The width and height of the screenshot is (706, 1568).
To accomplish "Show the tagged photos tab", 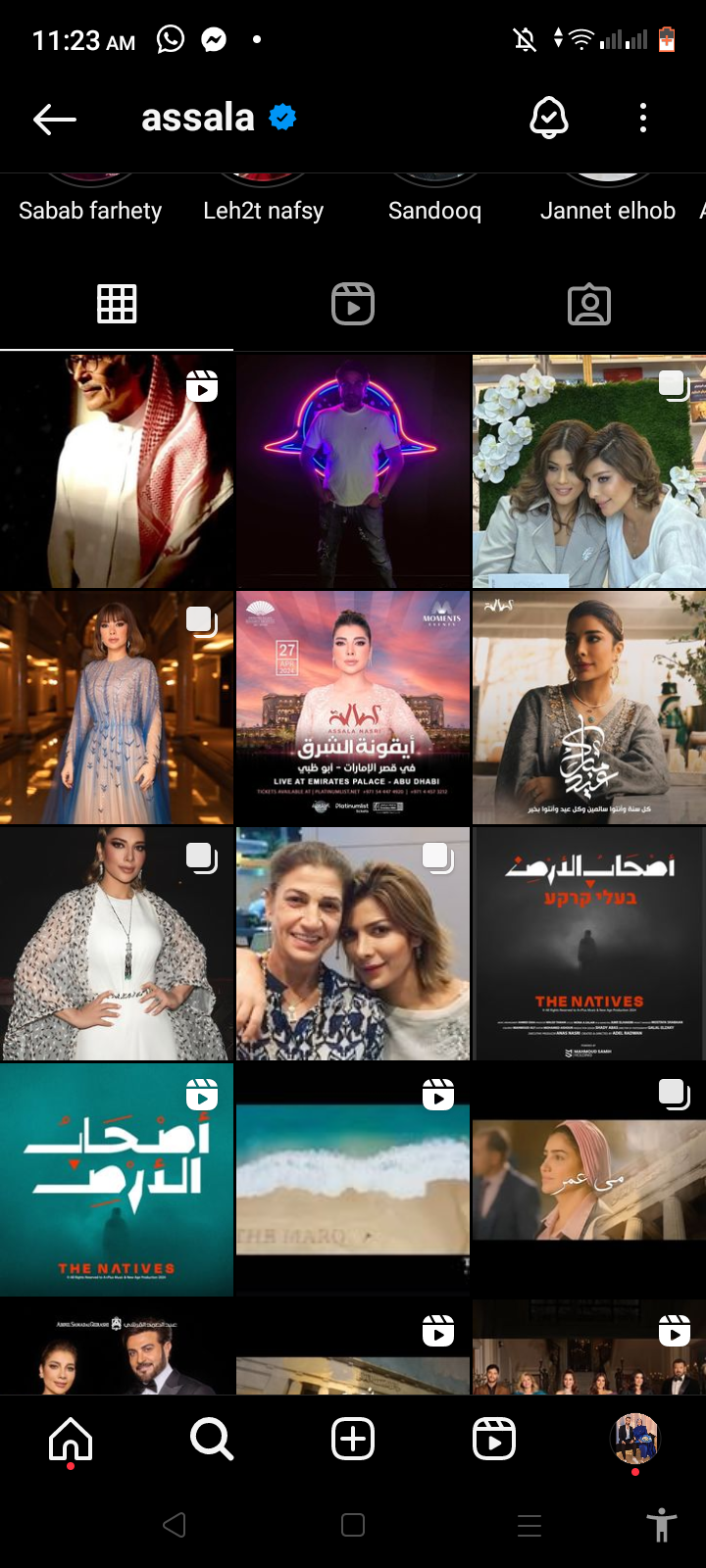I will (x=589, y=305).
